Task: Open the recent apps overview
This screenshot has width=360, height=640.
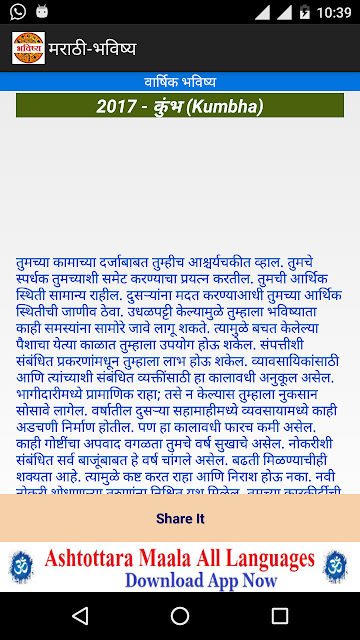Action: coord(280,616)
